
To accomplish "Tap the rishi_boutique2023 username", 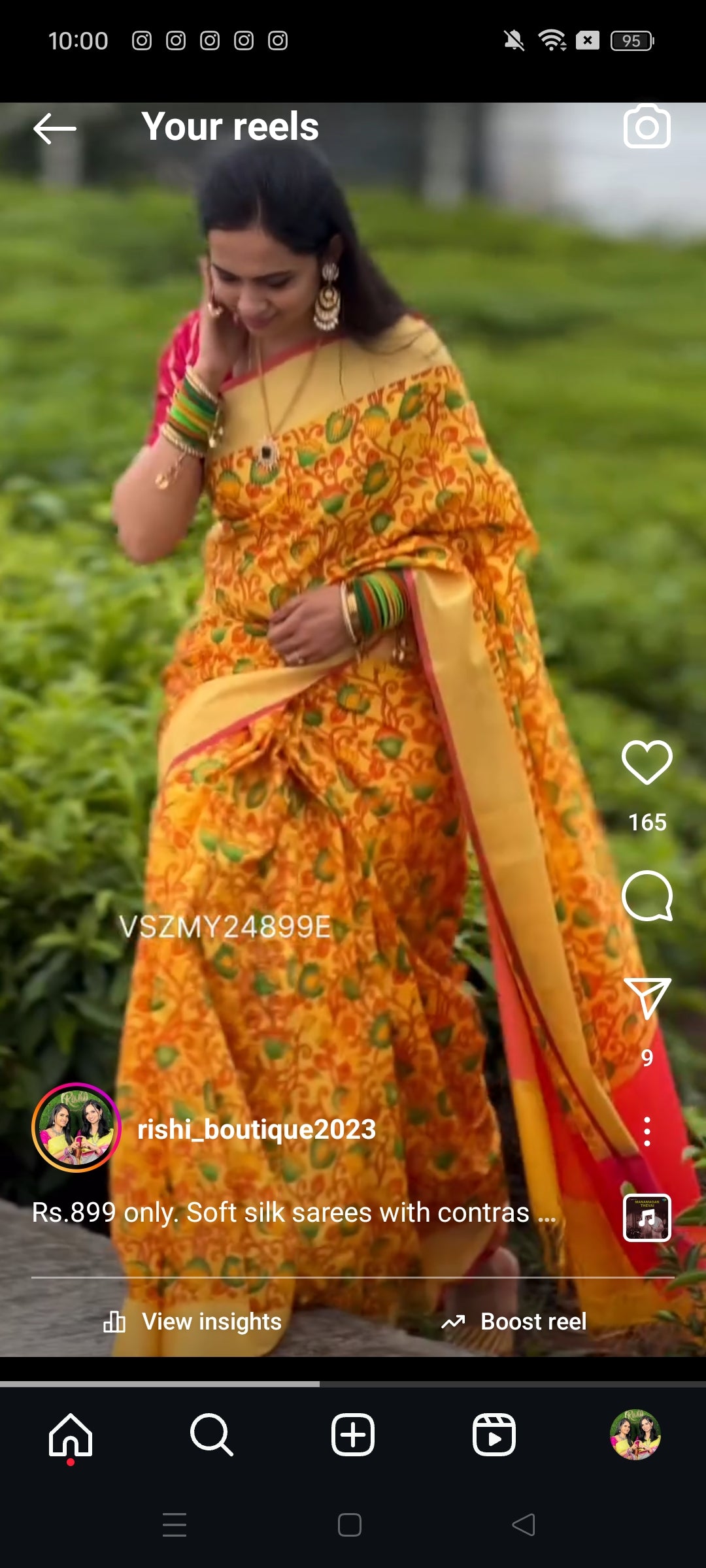I will click(256, 1130).
